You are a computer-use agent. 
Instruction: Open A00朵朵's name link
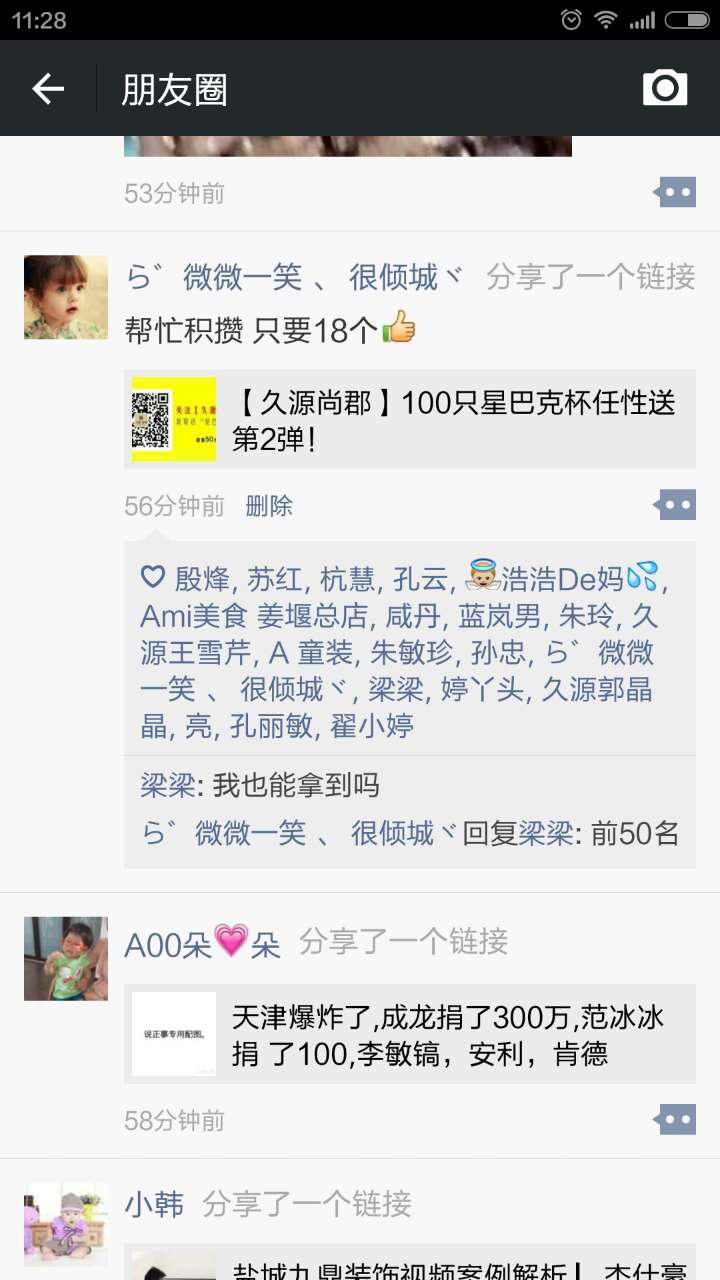(x=202, y=943)
